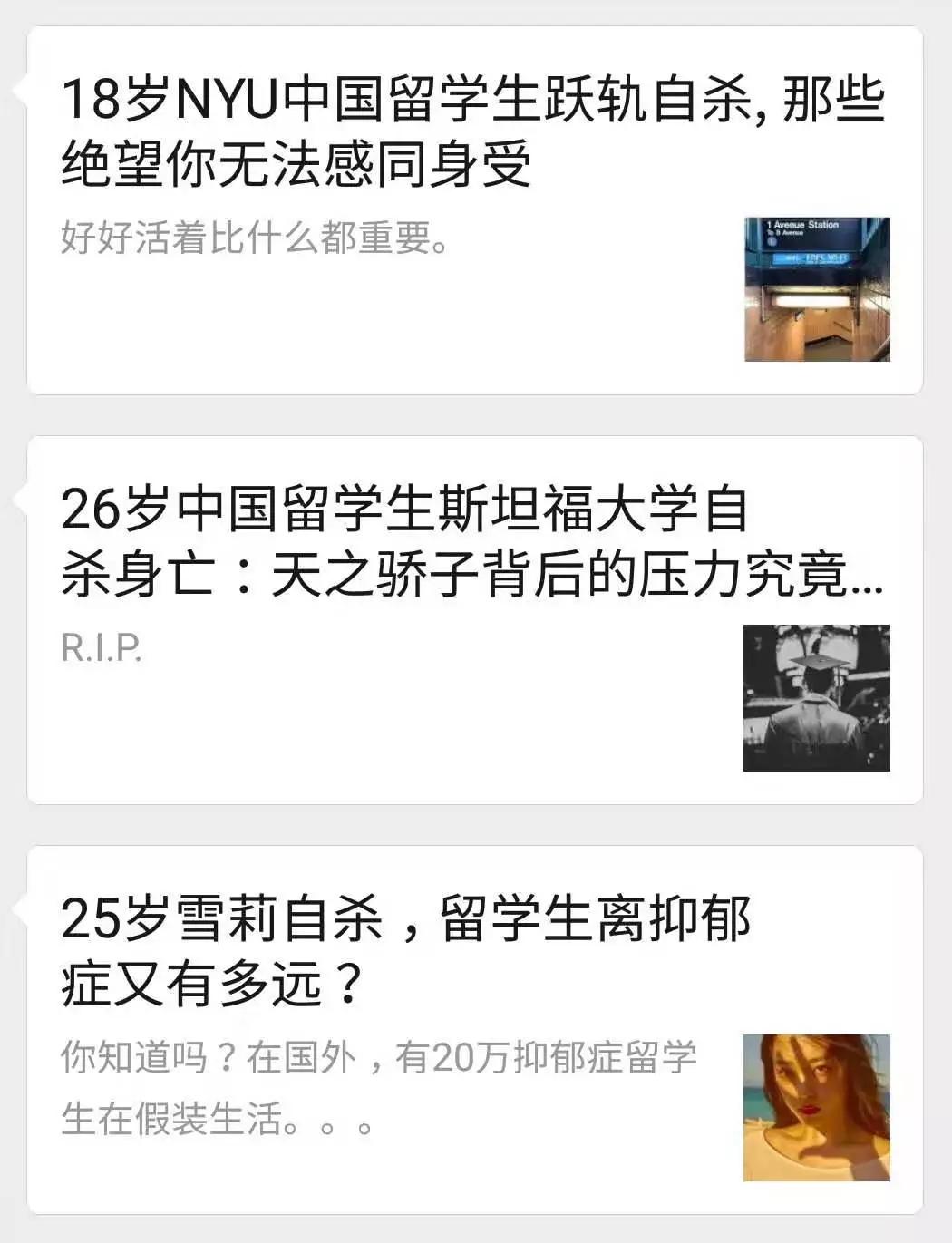
Task: Open the article about the 18岁NYU中国留学生
Action: pyautogui.click(x=471, y=131)
